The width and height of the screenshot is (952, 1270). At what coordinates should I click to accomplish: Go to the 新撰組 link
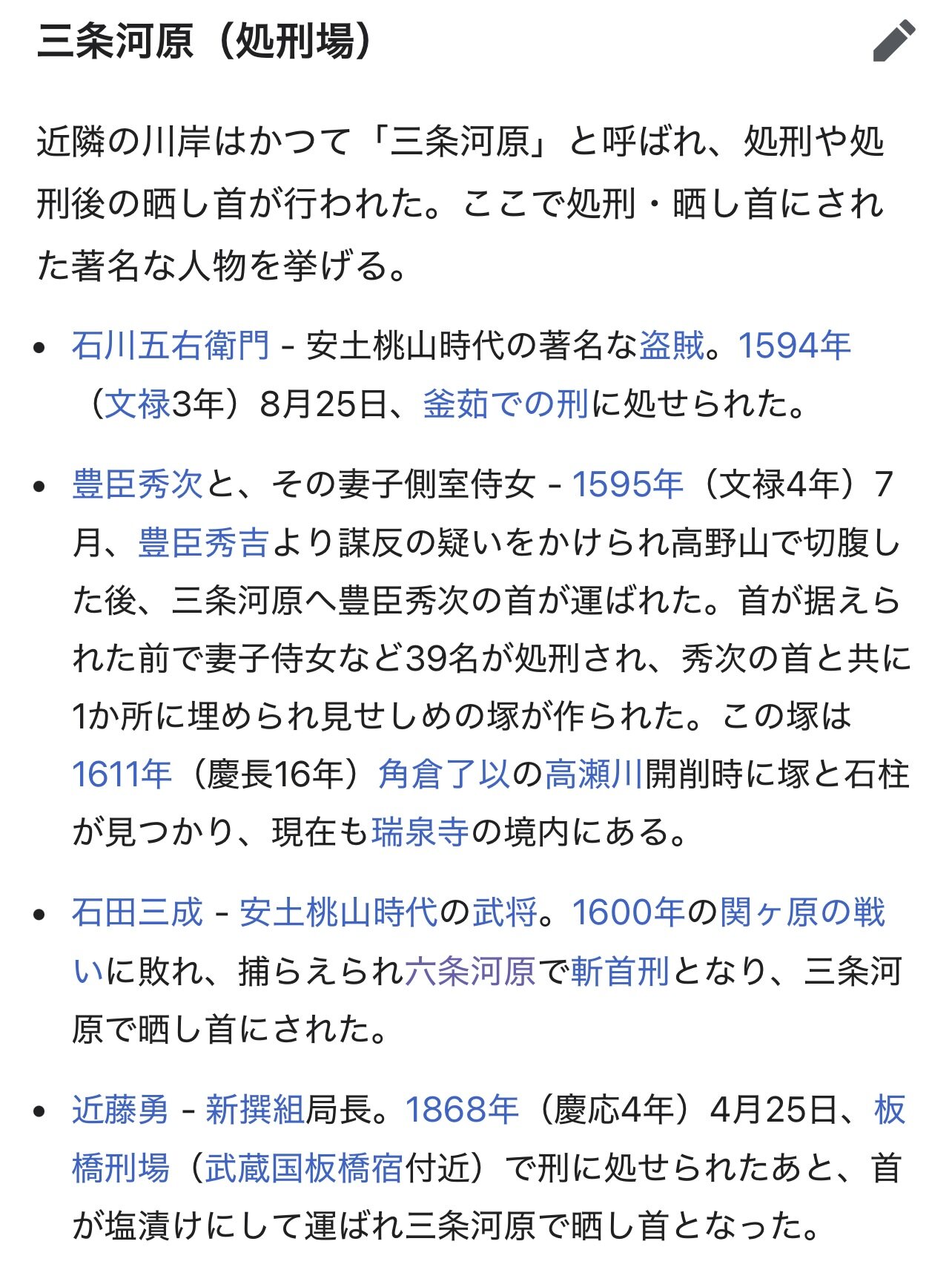(254, 1110)
